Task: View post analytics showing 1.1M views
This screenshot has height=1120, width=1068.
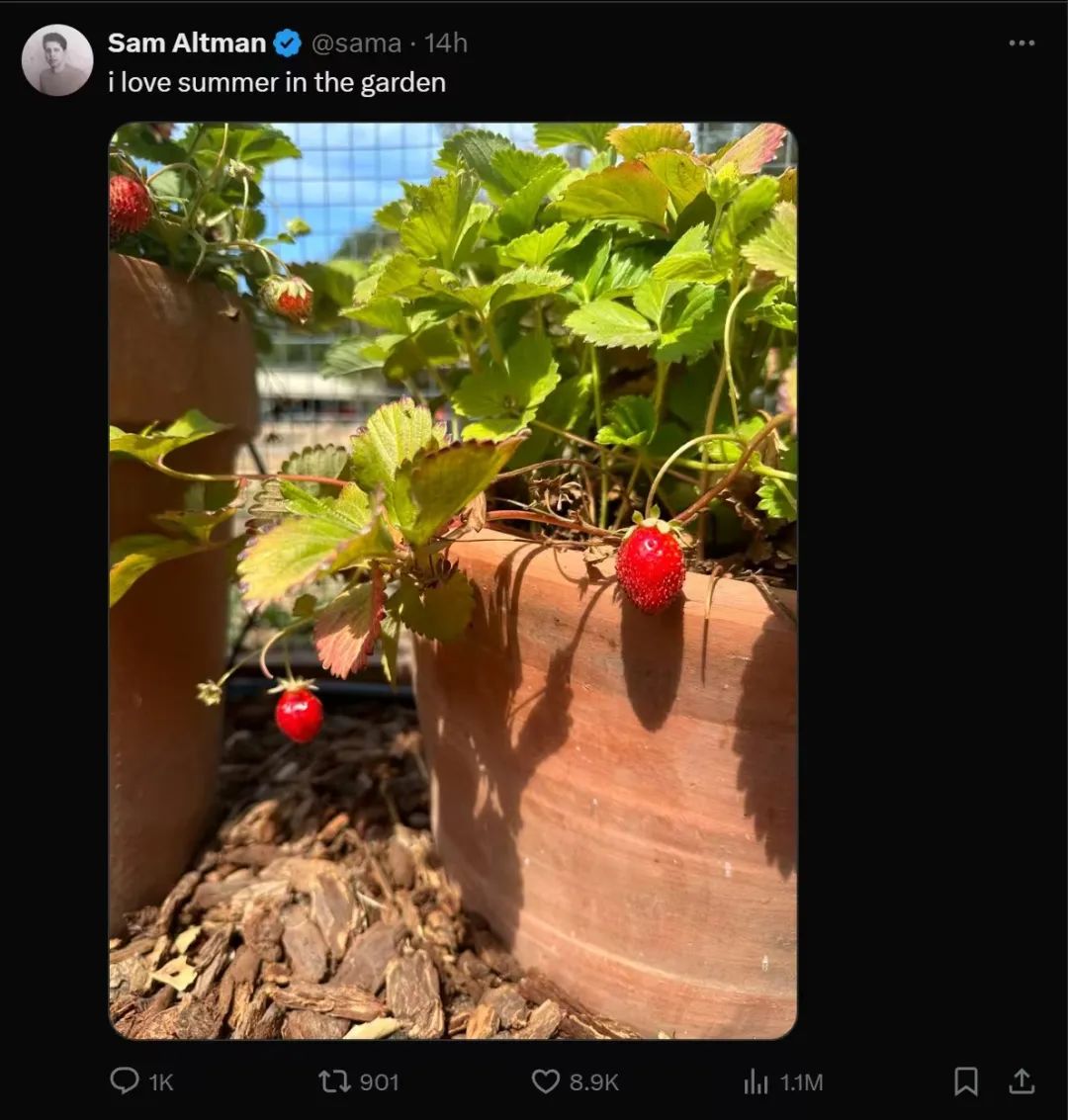Action: pyautogui.click(x=756, y=1081)
